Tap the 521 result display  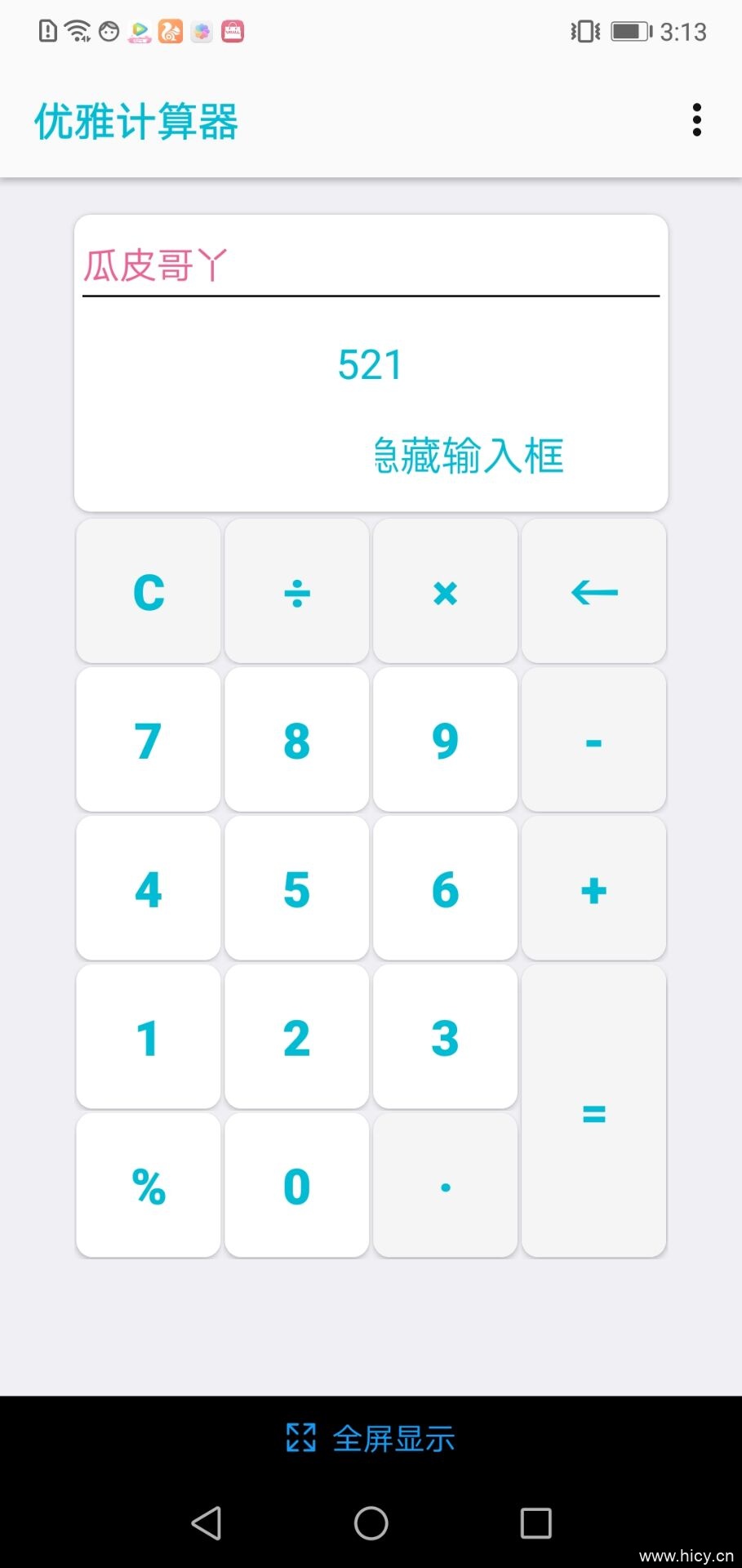pyautogui.click(x=370, y=366)
